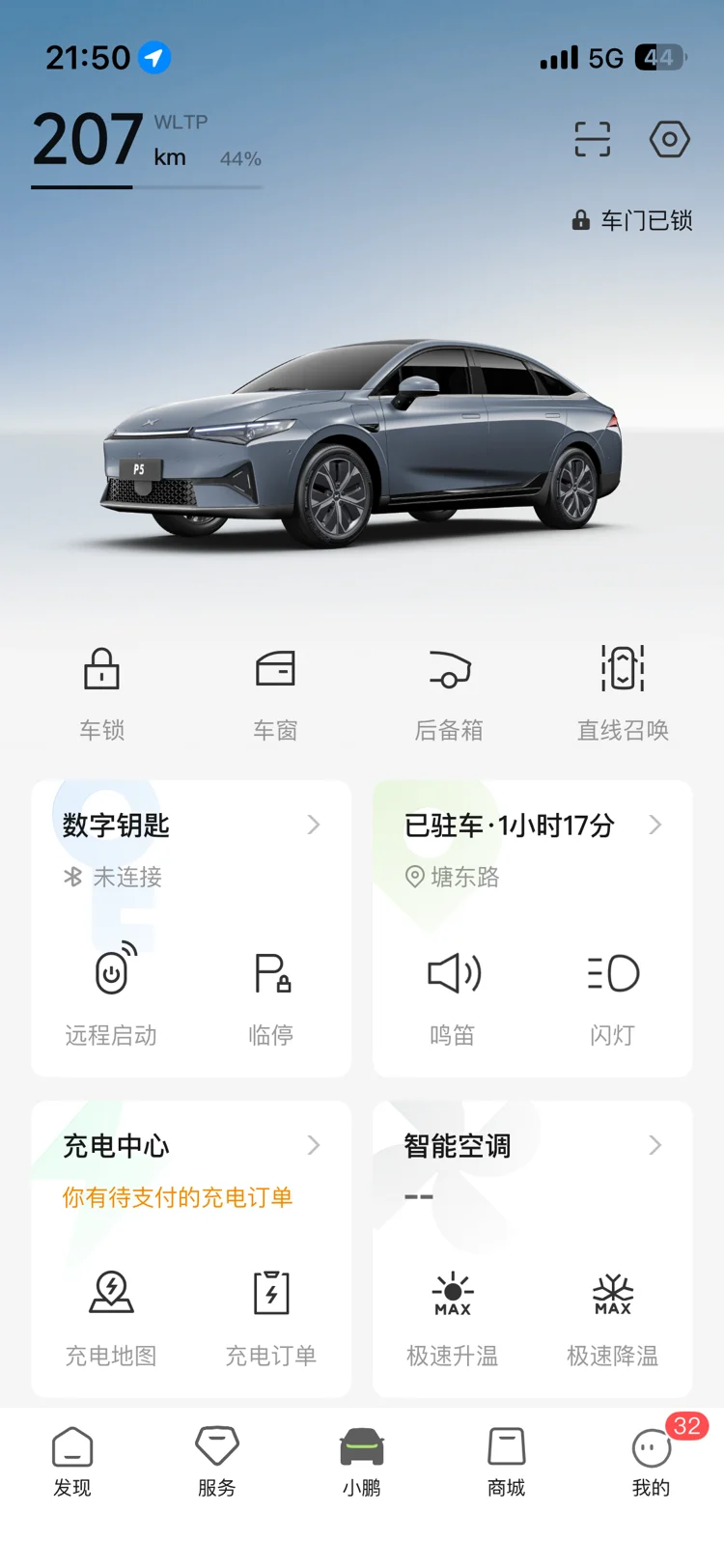This screenshot has width=724, height=1568.
Task: Tap the 车锁 lock control
Action: point(101,690)
